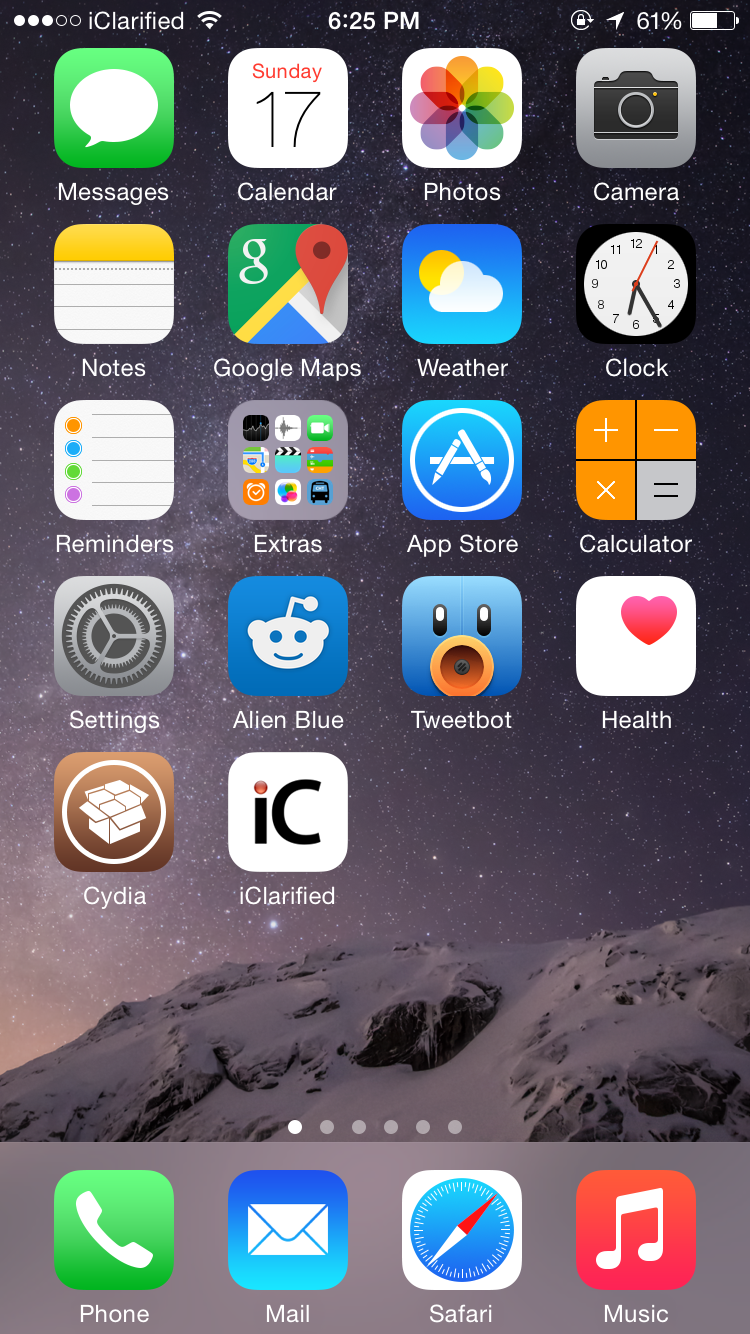
Task: Open Settings
Action: (x=114, y=636)
